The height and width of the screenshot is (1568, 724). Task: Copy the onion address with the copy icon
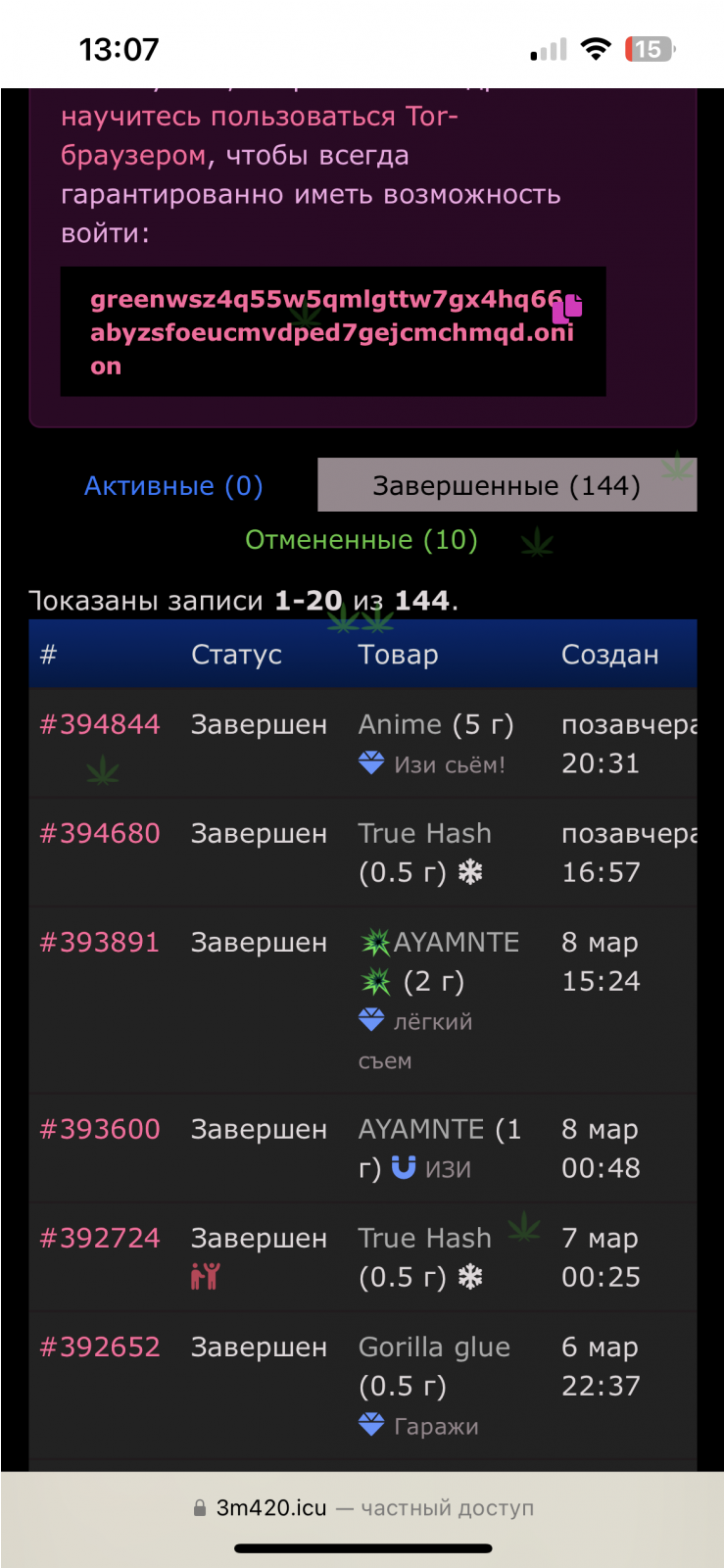pyautogui.click(x=566, y=308)
